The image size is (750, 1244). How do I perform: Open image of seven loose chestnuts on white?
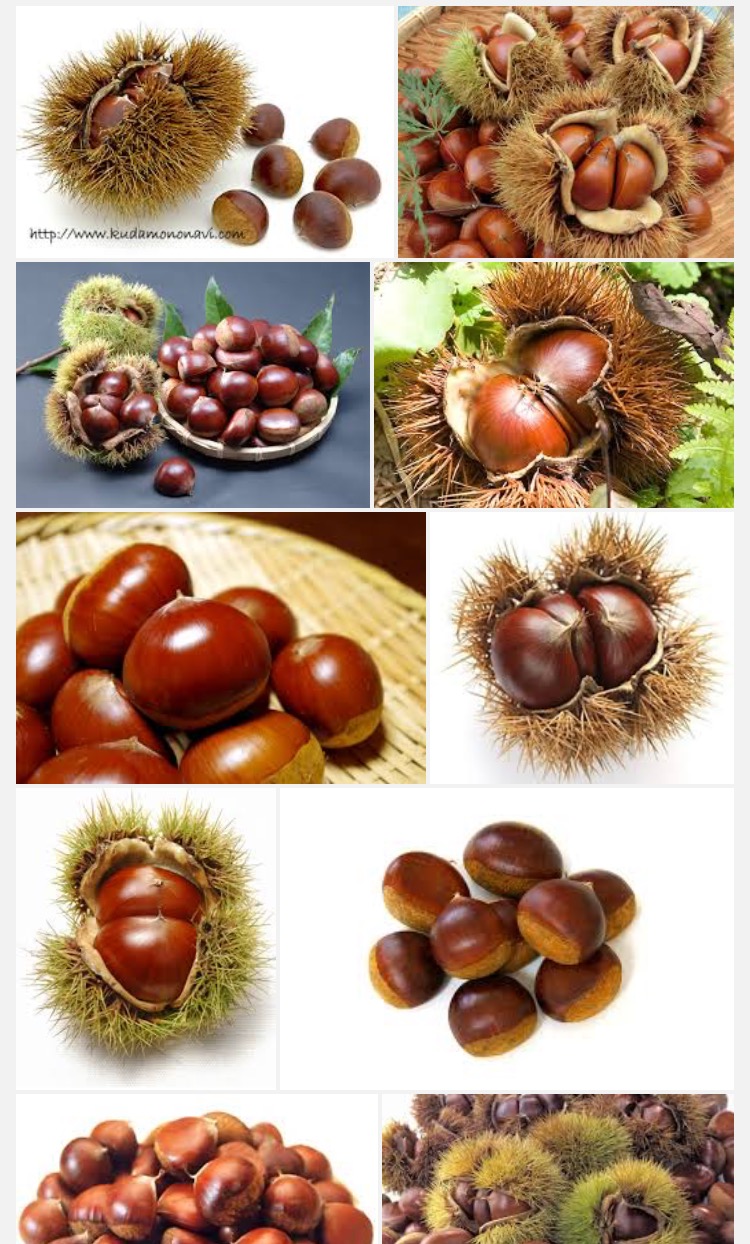click(x=506, y=937)
